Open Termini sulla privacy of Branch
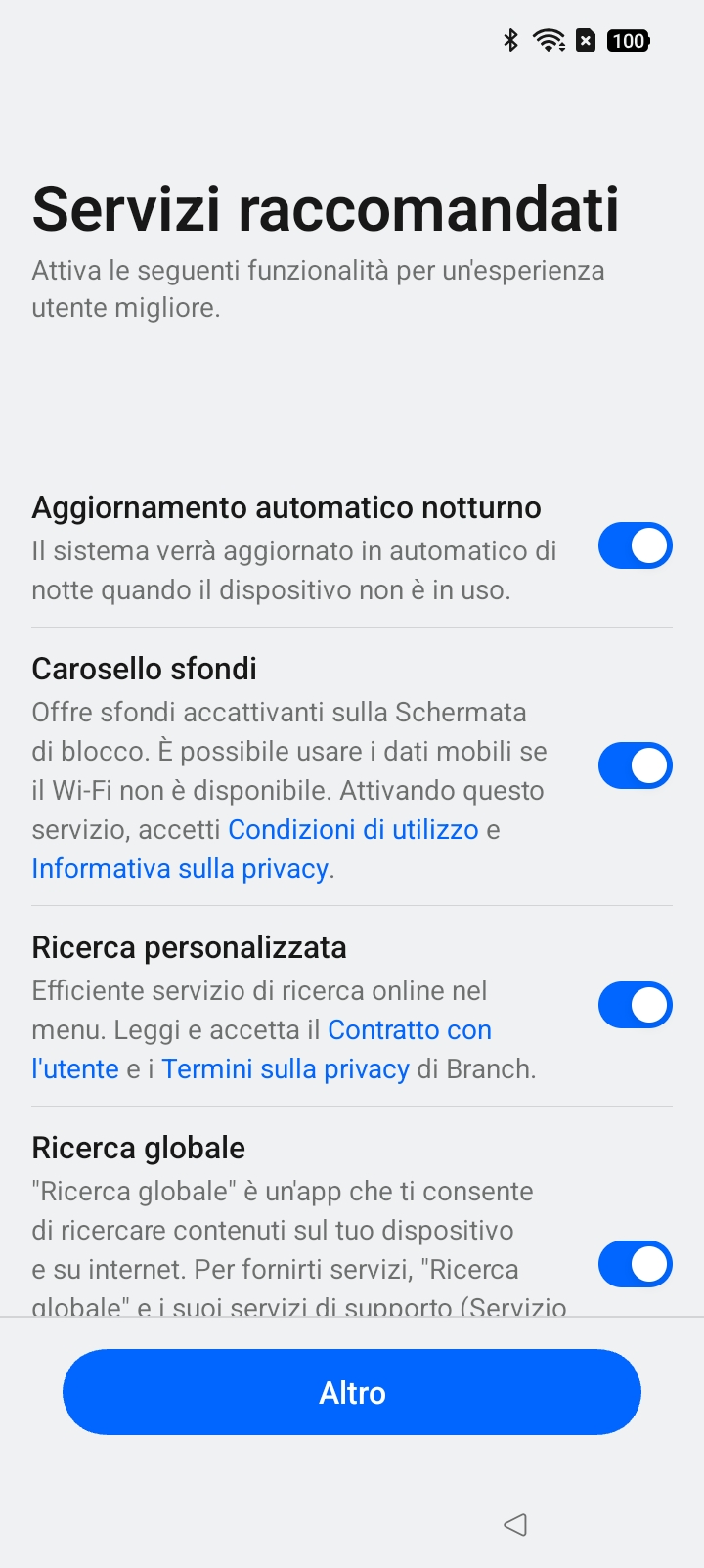The image size is (704, 1568). pos(286,1069)
